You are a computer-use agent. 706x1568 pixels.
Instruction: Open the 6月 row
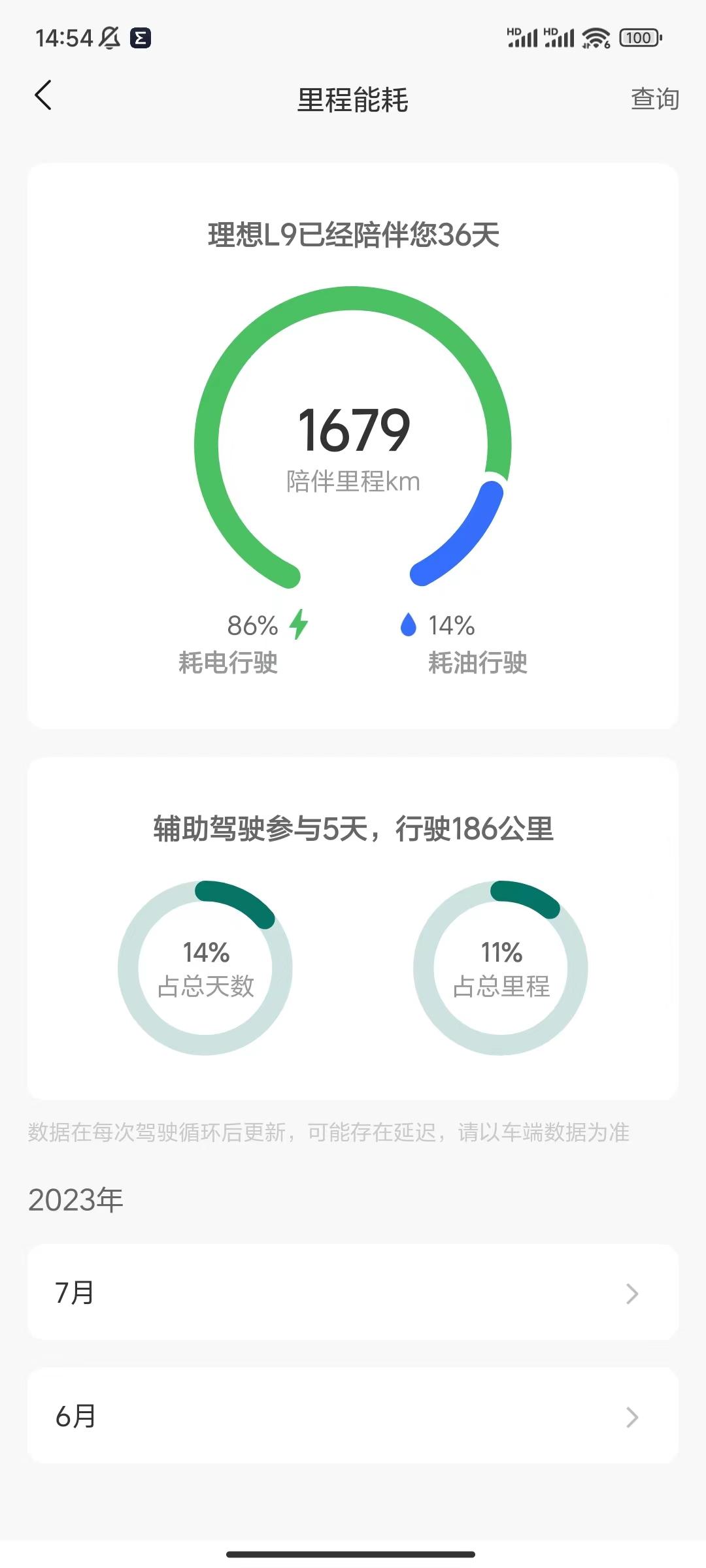coord(353,1416)
